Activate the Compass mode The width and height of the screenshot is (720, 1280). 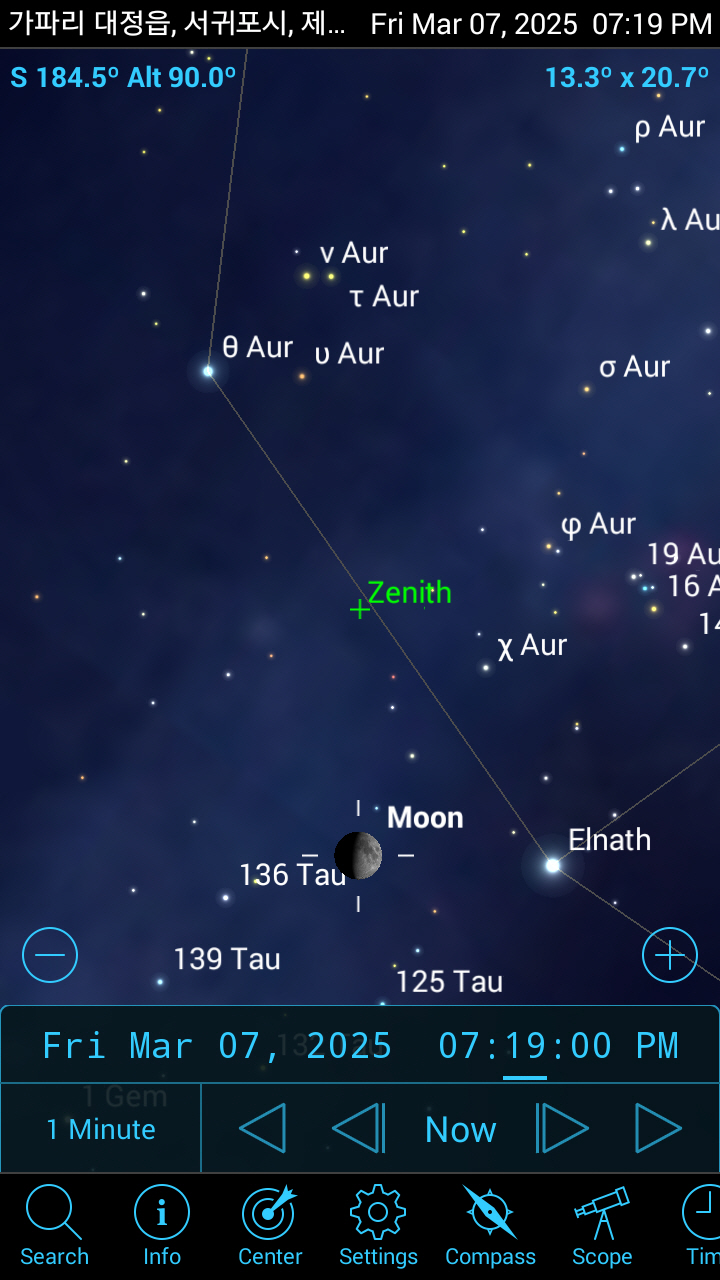pyautogui.click(x=490, y=1226)
